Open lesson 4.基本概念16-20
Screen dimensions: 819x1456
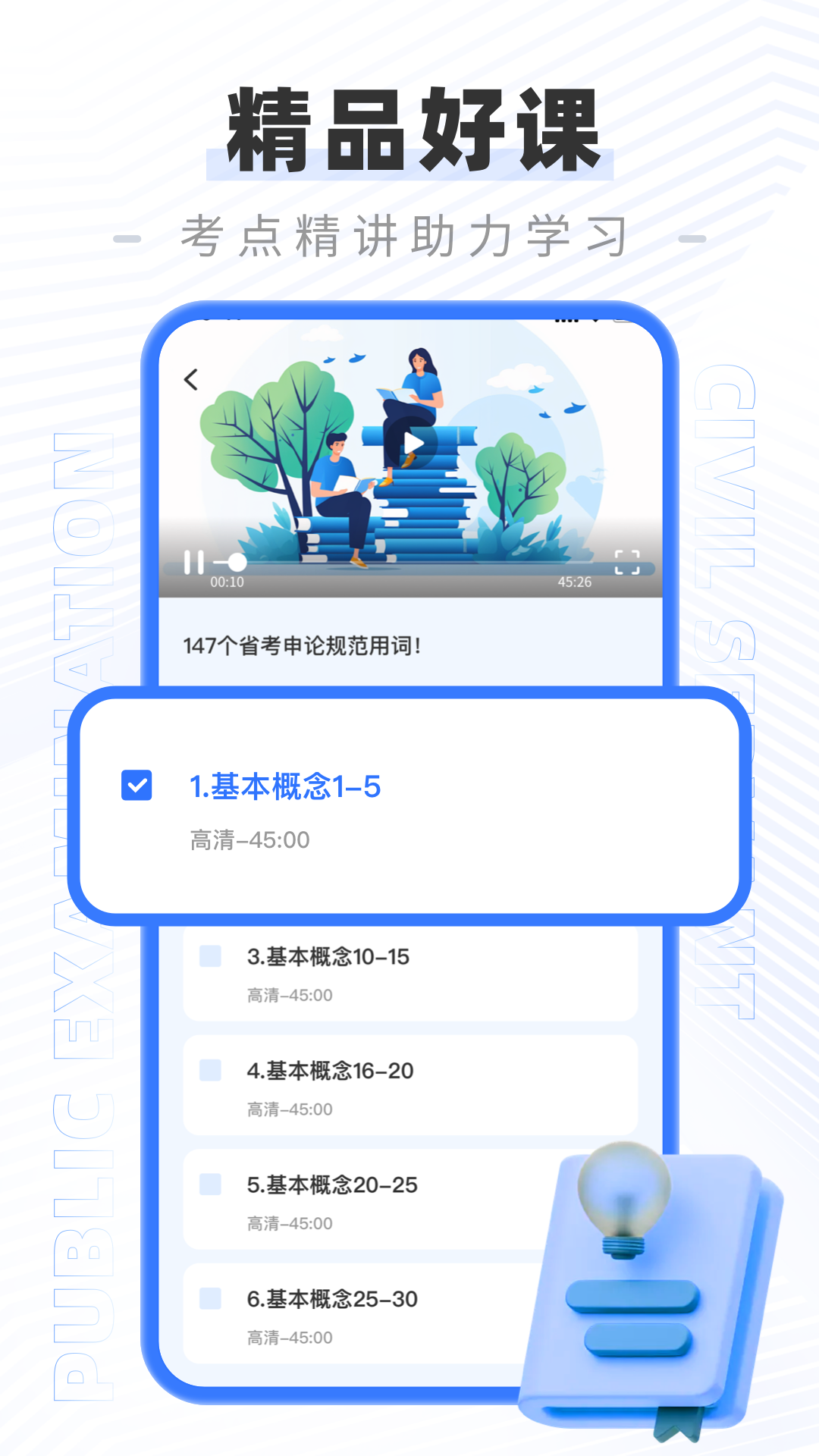[x=329, y=1072]
